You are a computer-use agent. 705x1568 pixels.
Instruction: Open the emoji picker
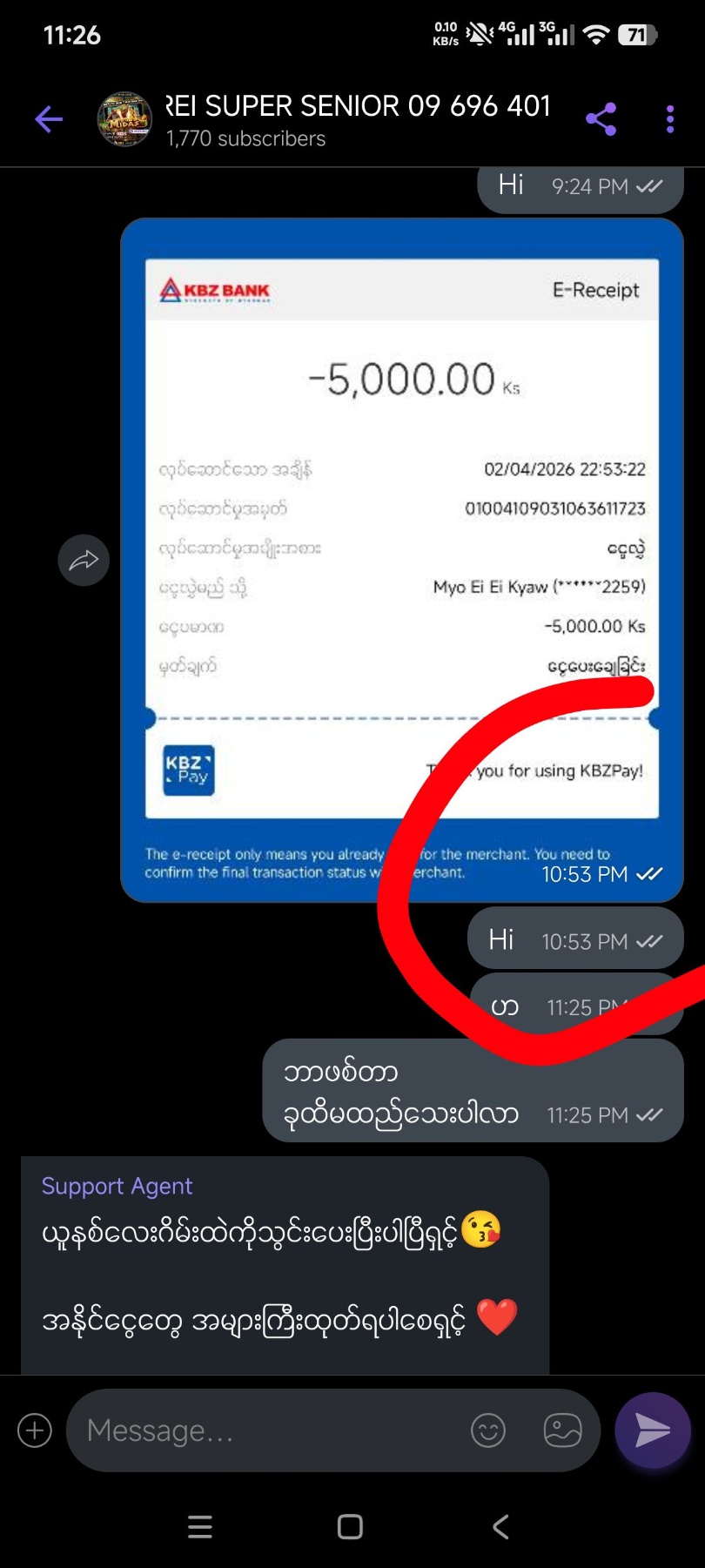click(487, 1430)
